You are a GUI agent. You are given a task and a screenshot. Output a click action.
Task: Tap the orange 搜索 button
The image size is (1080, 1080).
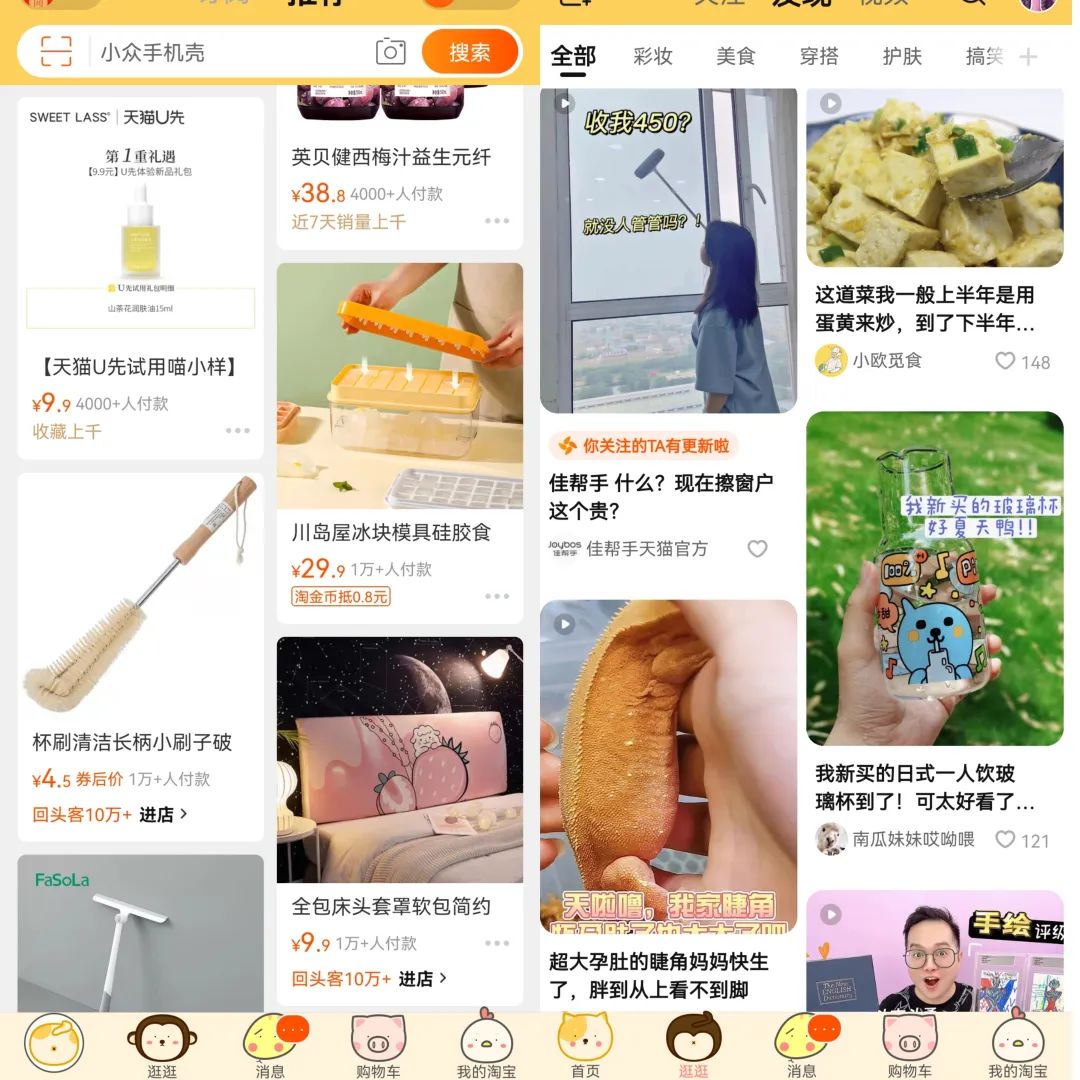470,52
